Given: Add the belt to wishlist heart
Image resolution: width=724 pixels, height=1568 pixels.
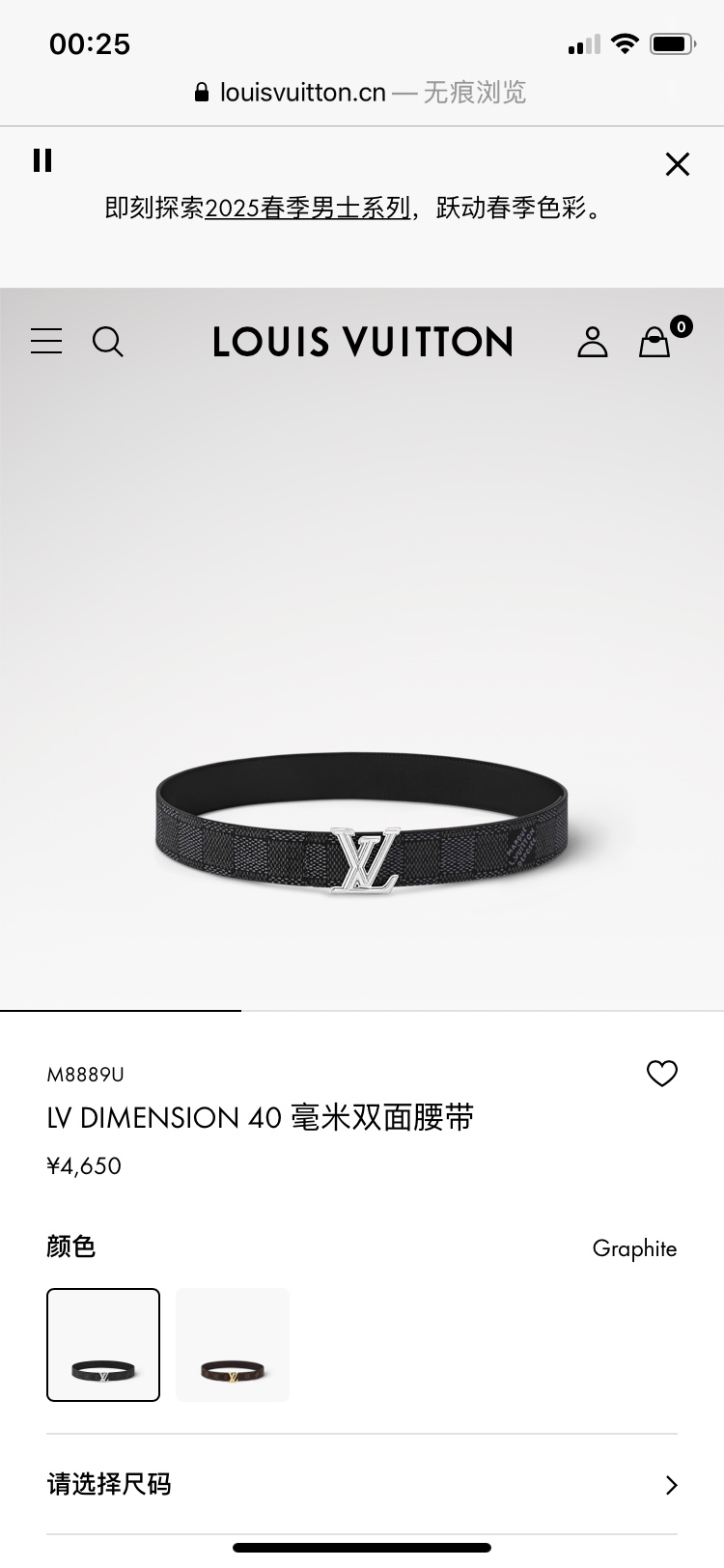Looking at the screenshot, I should (x=661, y=1074).
